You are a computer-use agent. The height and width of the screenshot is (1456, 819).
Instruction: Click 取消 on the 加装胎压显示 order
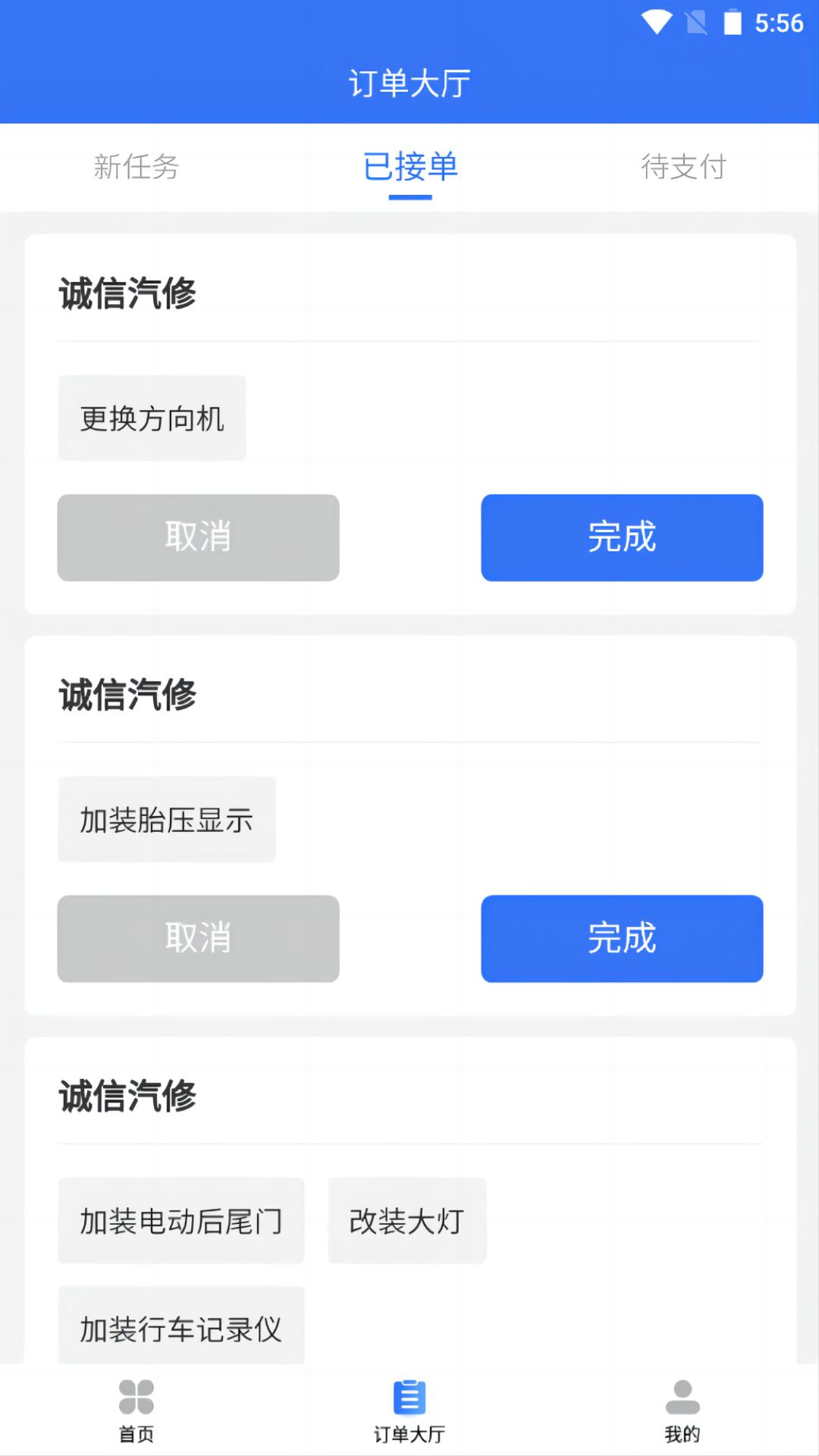coord(197,939)
